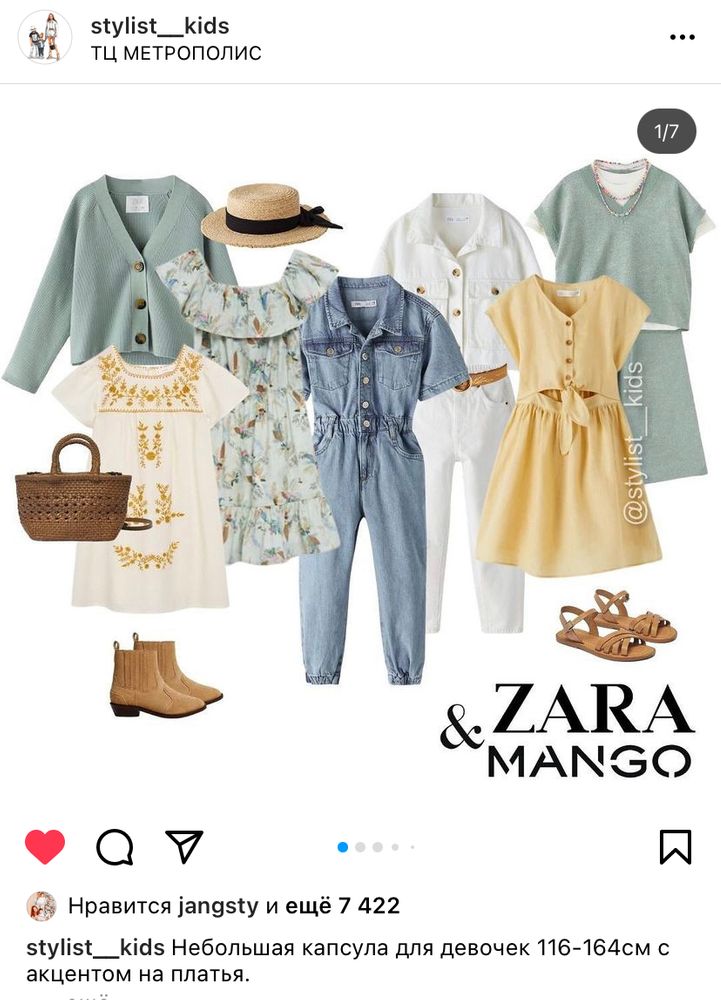Open the stylist__kids username in header

tap(160, 26)
